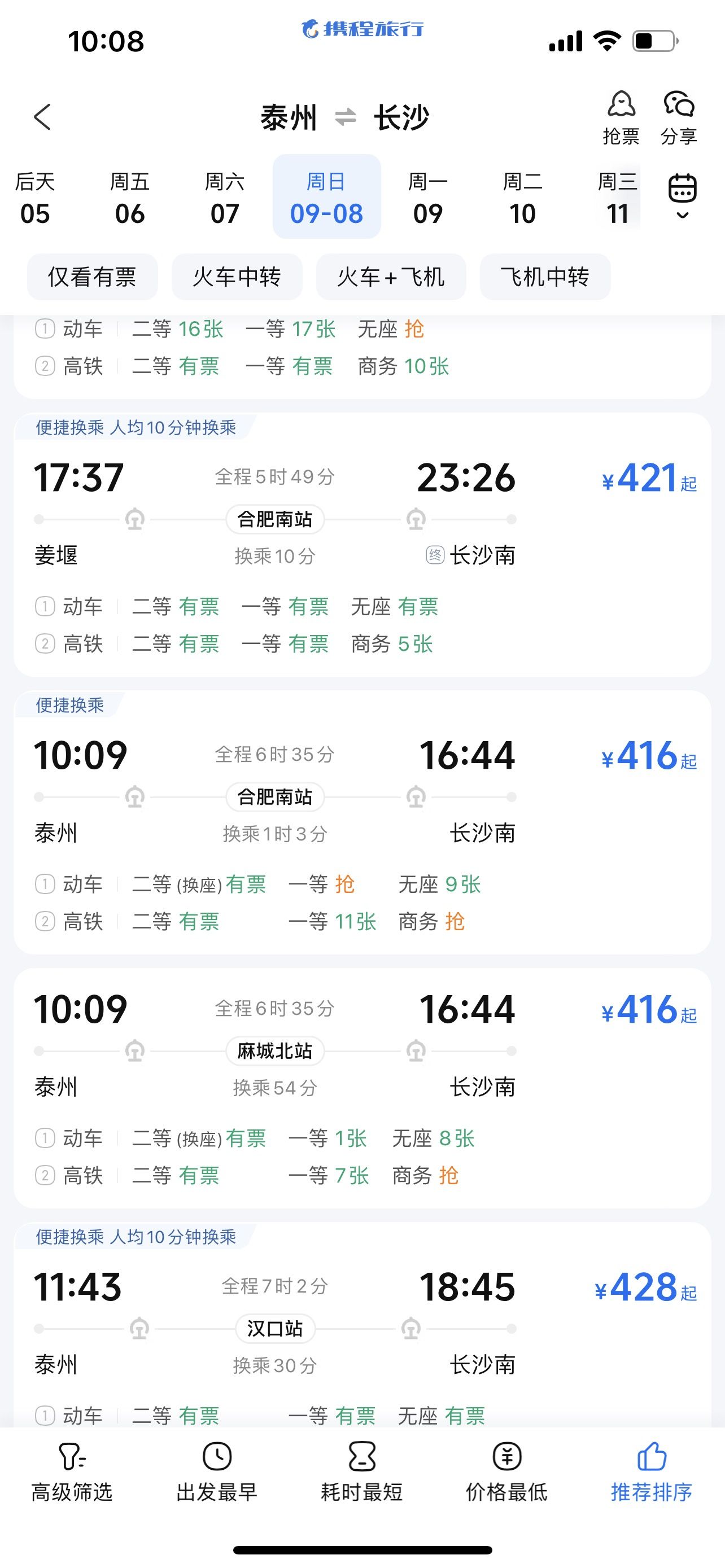The height and width of the screenshot is (1568, 725).
Task: Open the 10:09 trip via 麻城北站
Action: coord(362,1088)
